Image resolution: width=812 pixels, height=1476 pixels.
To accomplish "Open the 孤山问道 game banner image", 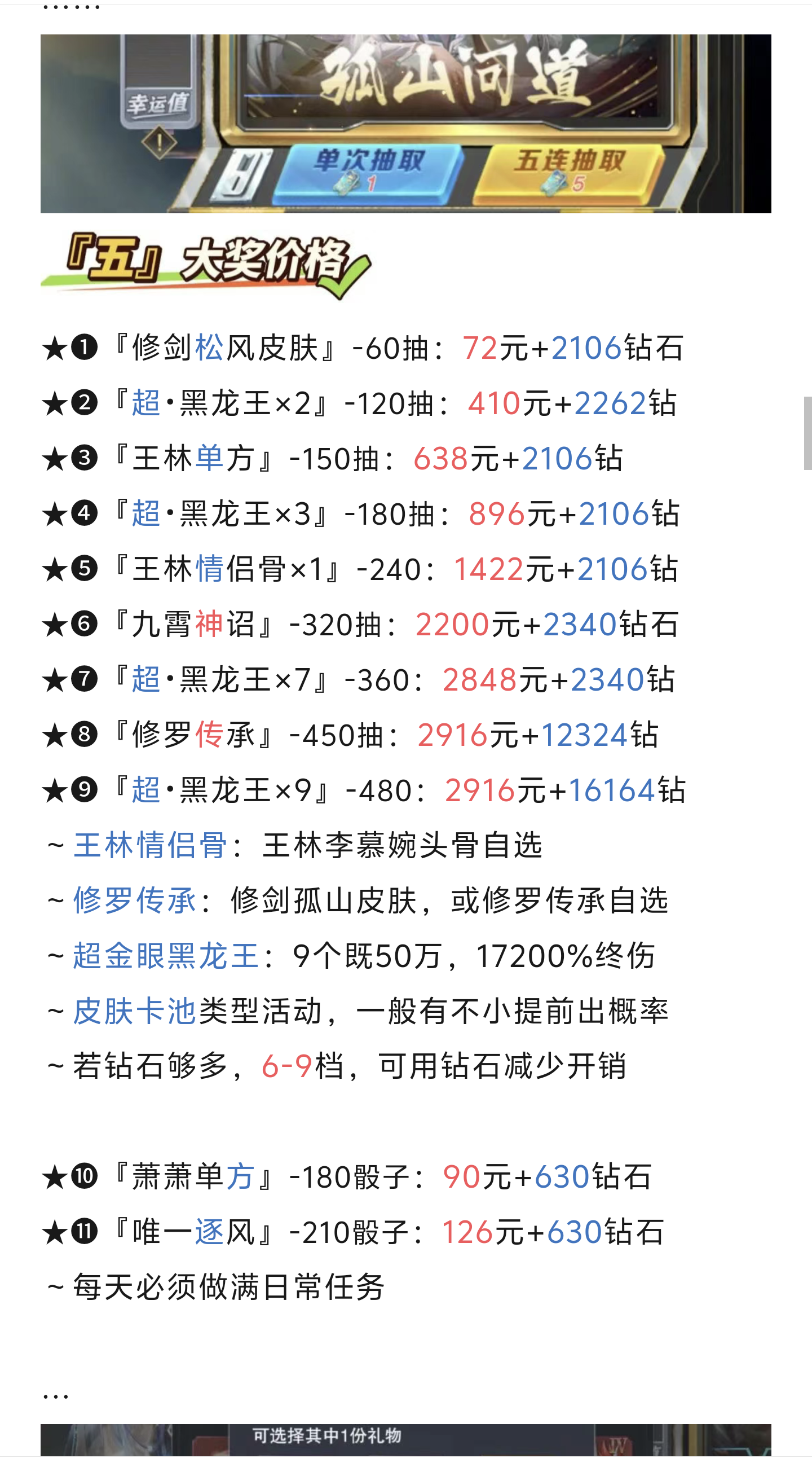I will pos(405,123).
